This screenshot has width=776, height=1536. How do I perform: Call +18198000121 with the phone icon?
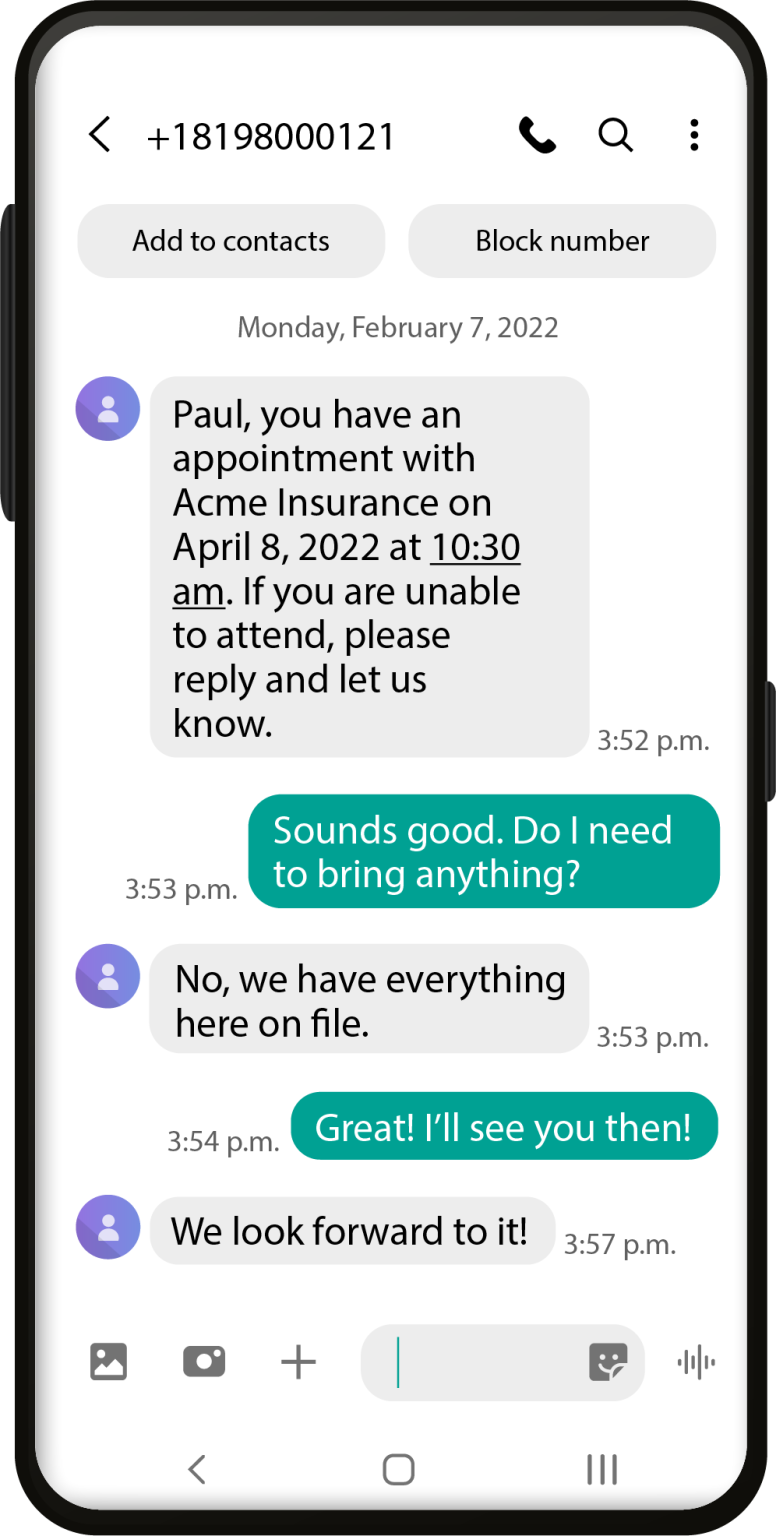(537, 135)
